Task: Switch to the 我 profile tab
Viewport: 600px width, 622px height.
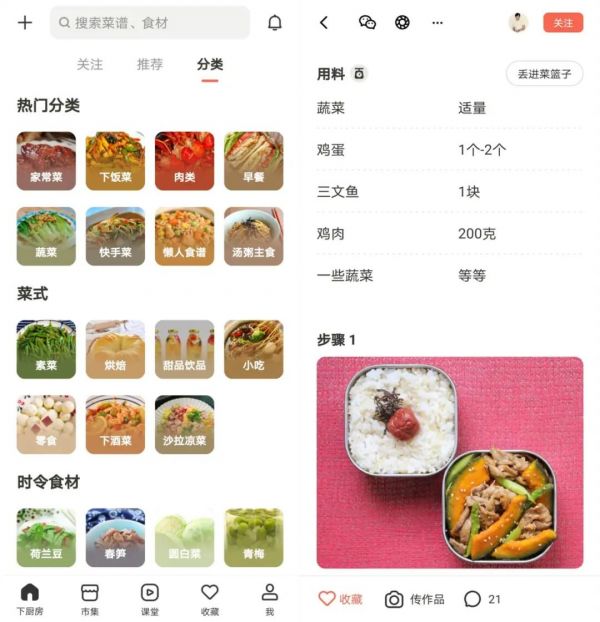Action: click(269, 599)
